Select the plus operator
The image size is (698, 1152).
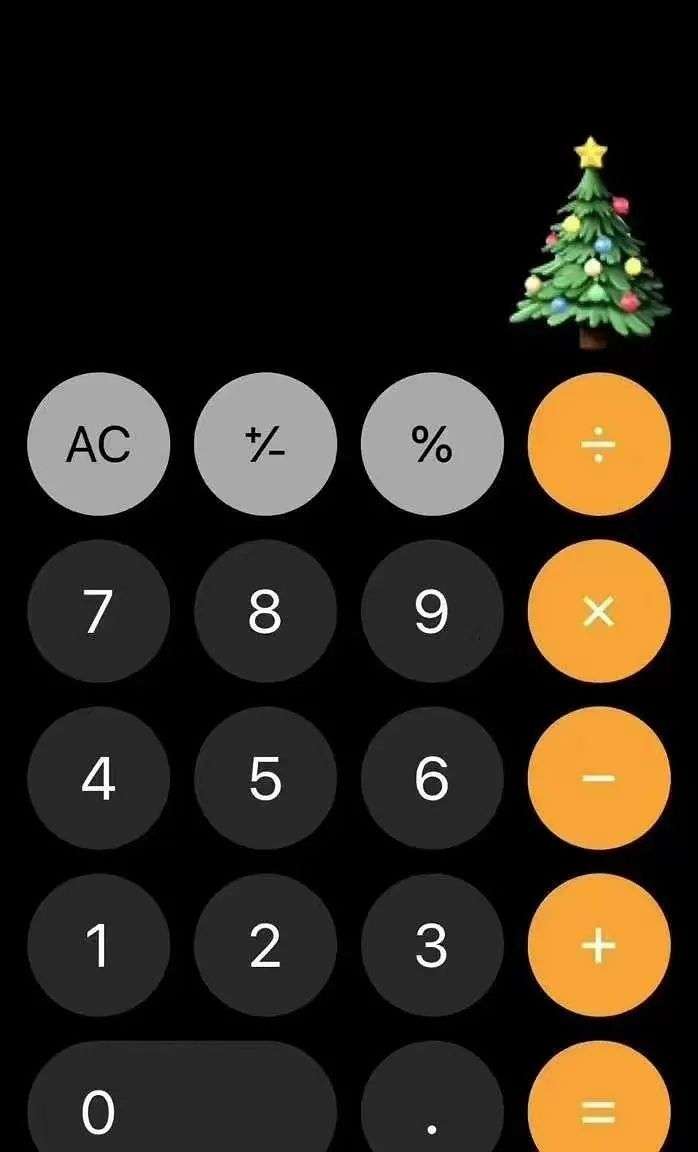pos(599,945)
